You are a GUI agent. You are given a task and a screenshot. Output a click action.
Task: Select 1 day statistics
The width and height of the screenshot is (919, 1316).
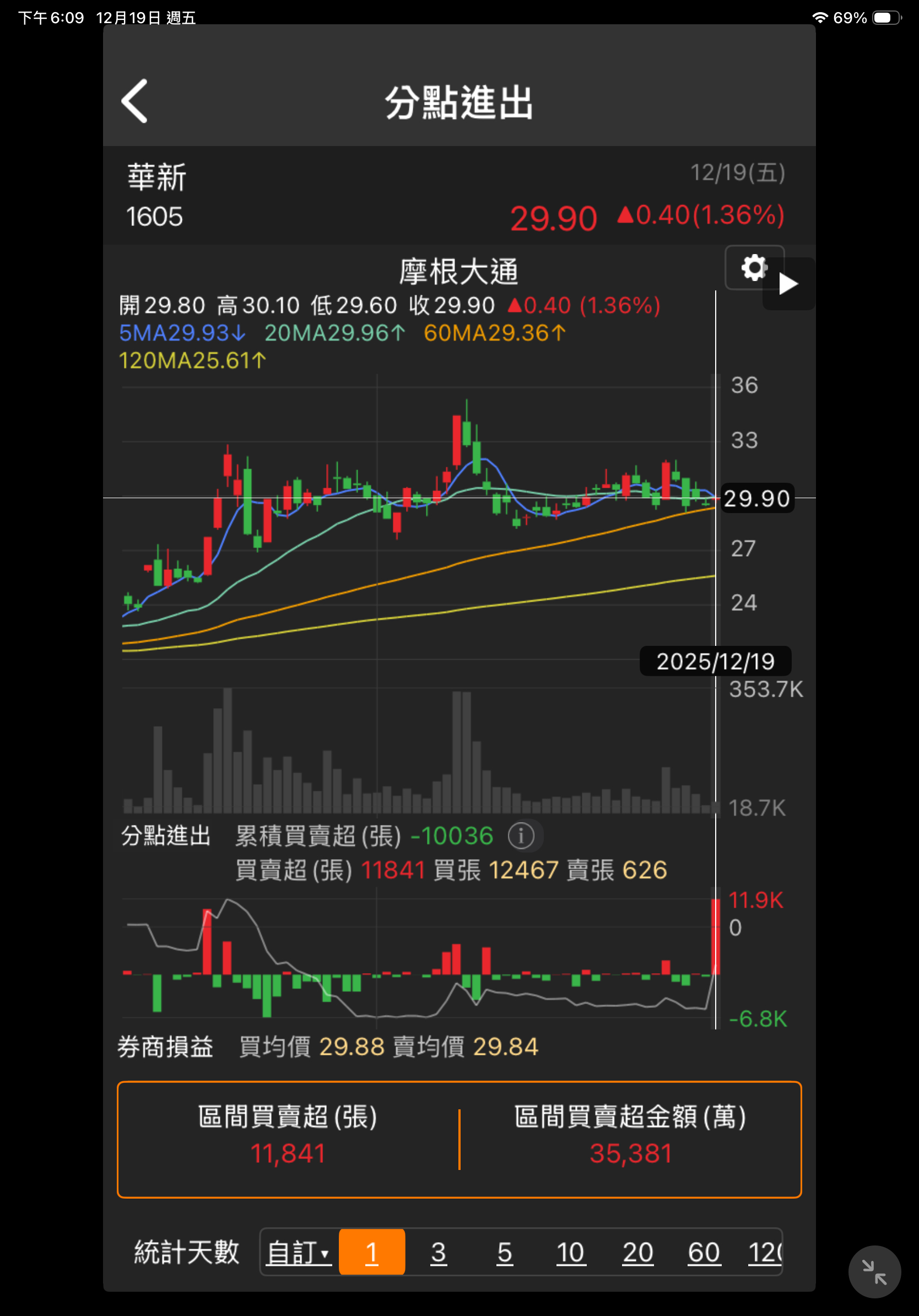coord(372,1253)
